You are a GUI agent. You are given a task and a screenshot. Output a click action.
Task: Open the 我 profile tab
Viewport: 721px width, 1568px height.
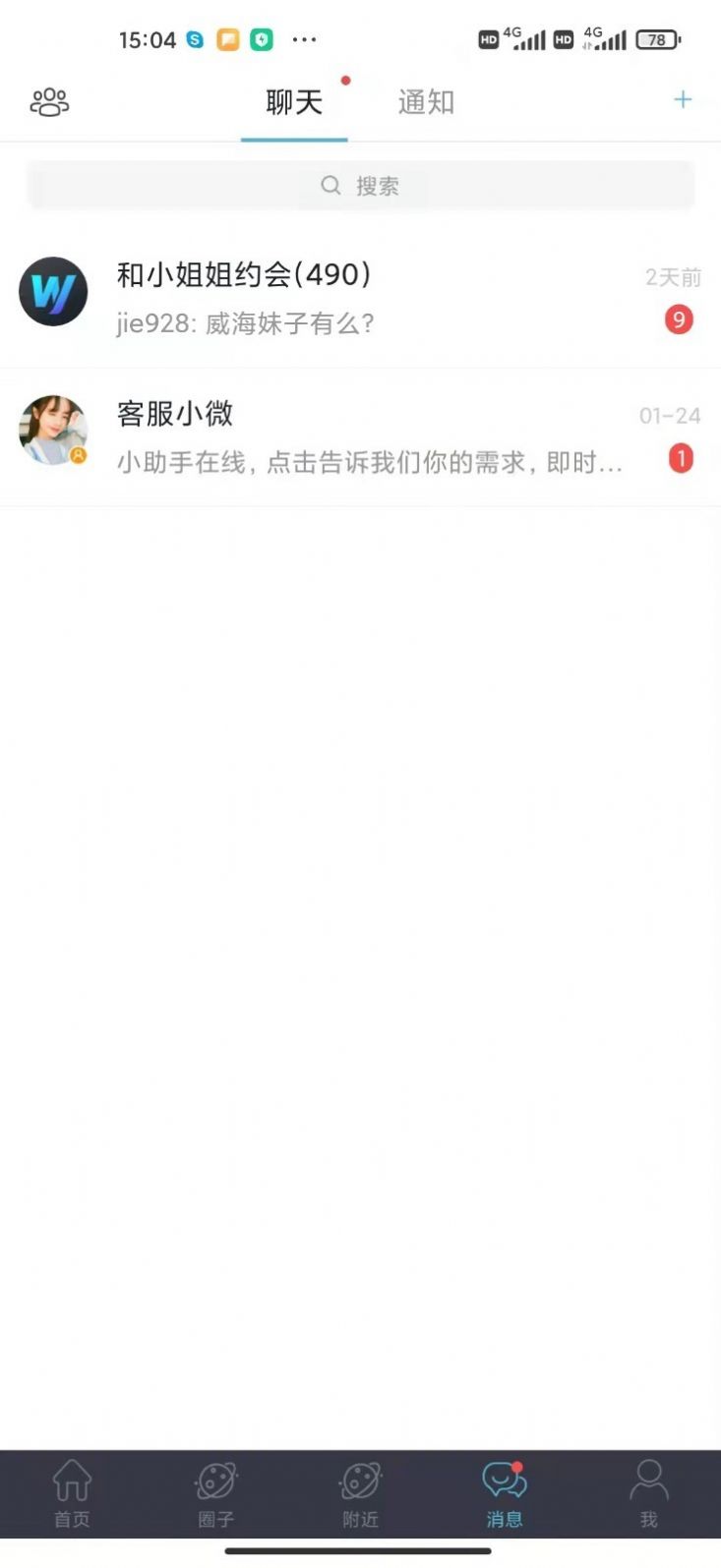click(648, 1493)
